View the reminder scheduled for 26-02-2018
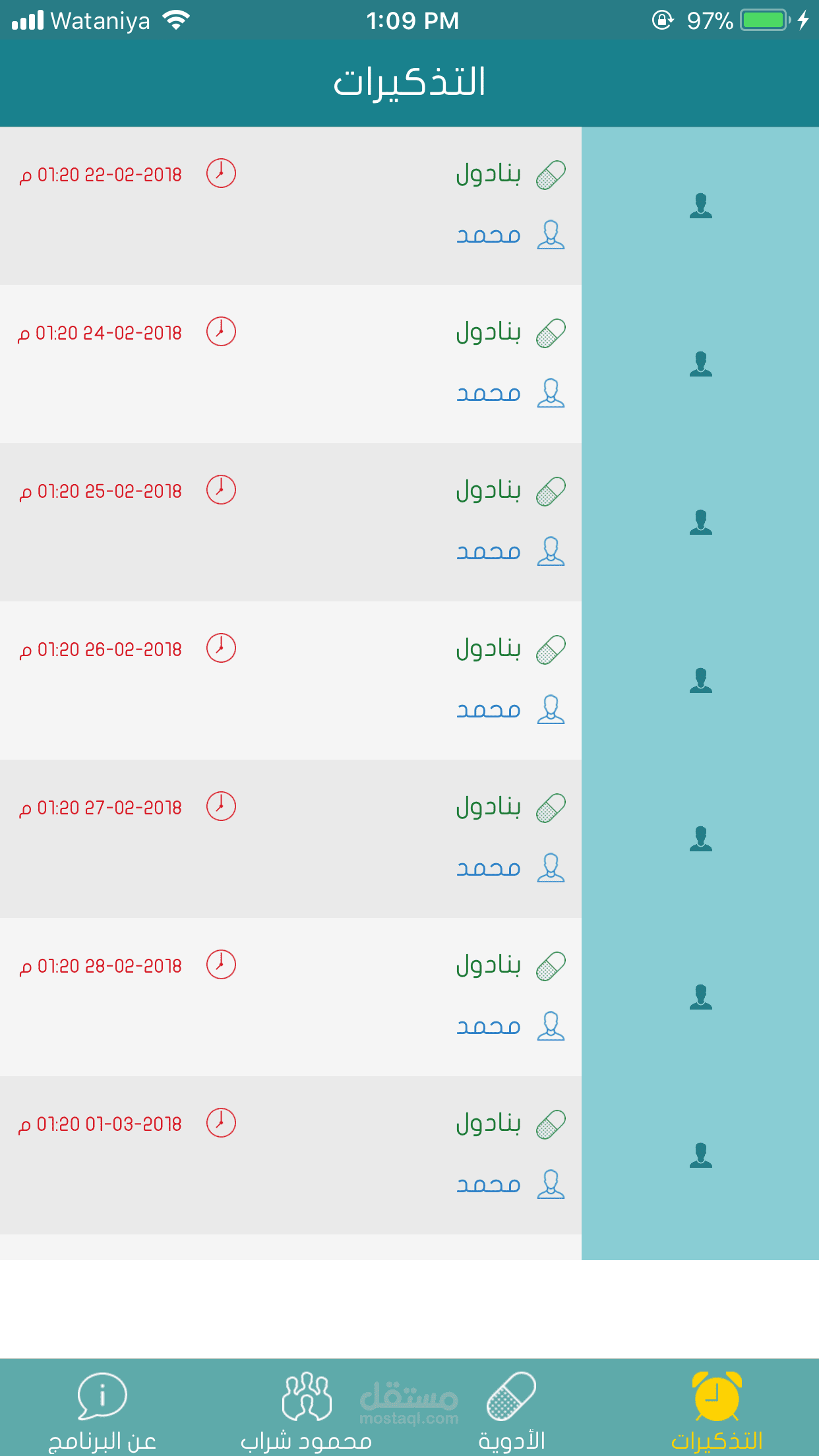 pos(290,681)
